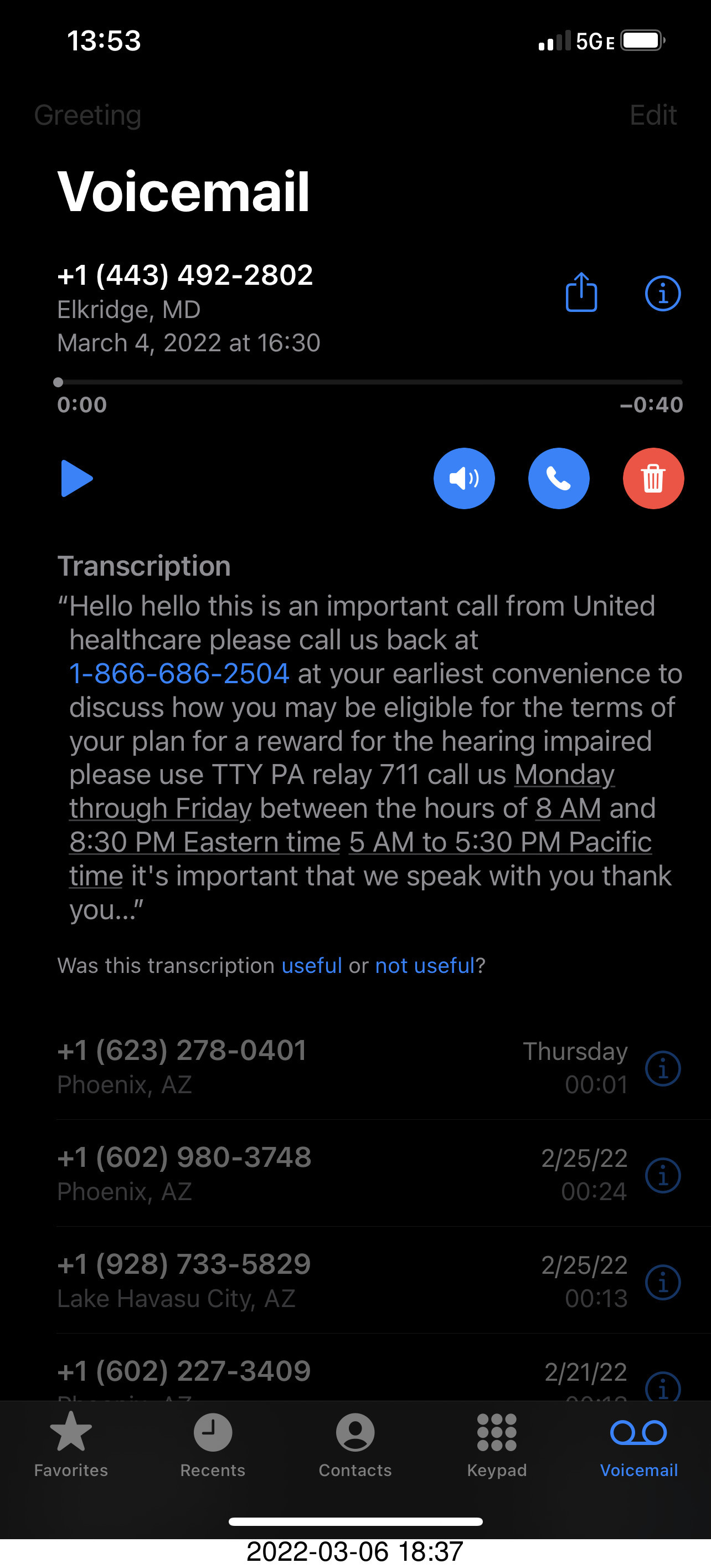Switch to the Favorites tab
Image resolution: width=711 pixels, height=1568 pixels.
(x=71, y=1445)
